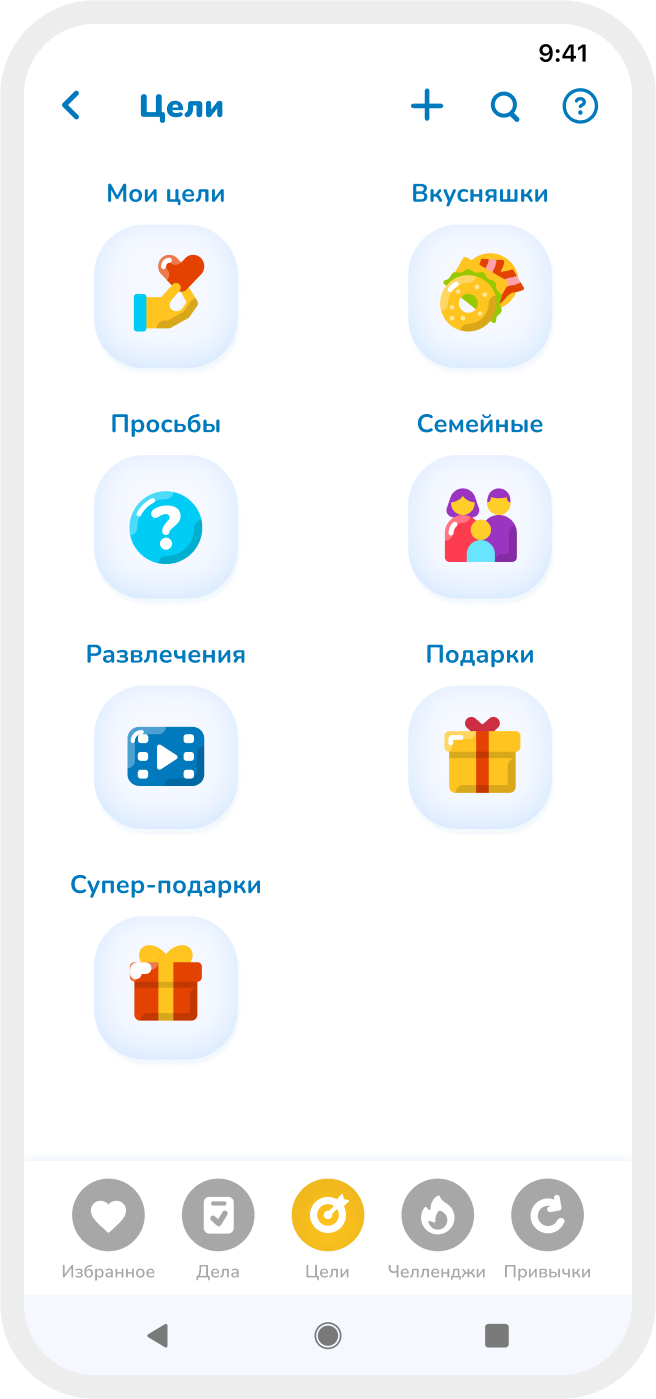
Task: Open the Мои цели category
Action: (166, 296)
